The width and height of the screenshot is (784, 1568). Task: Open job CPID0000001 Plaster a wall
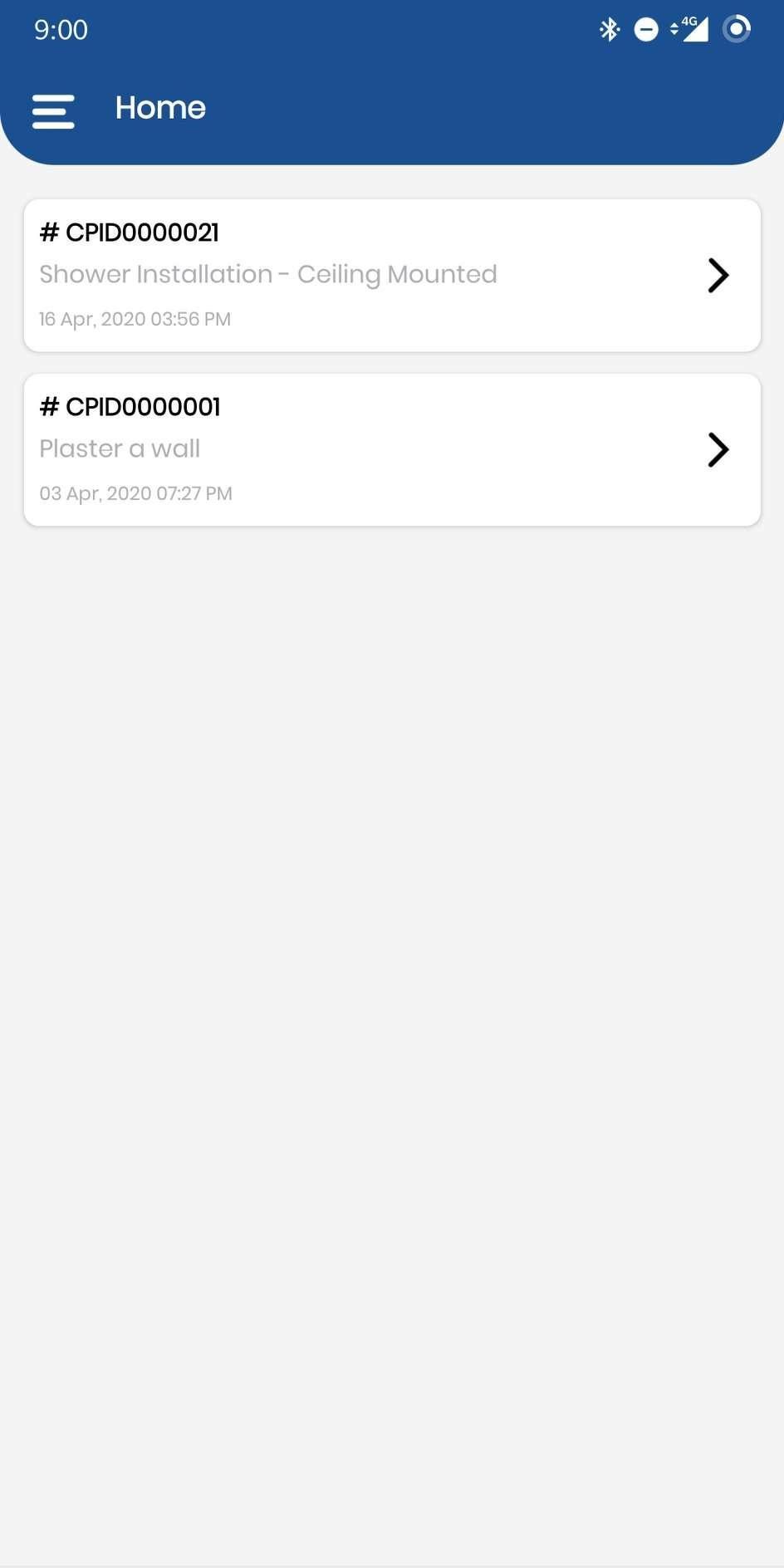tap(391, 449)
